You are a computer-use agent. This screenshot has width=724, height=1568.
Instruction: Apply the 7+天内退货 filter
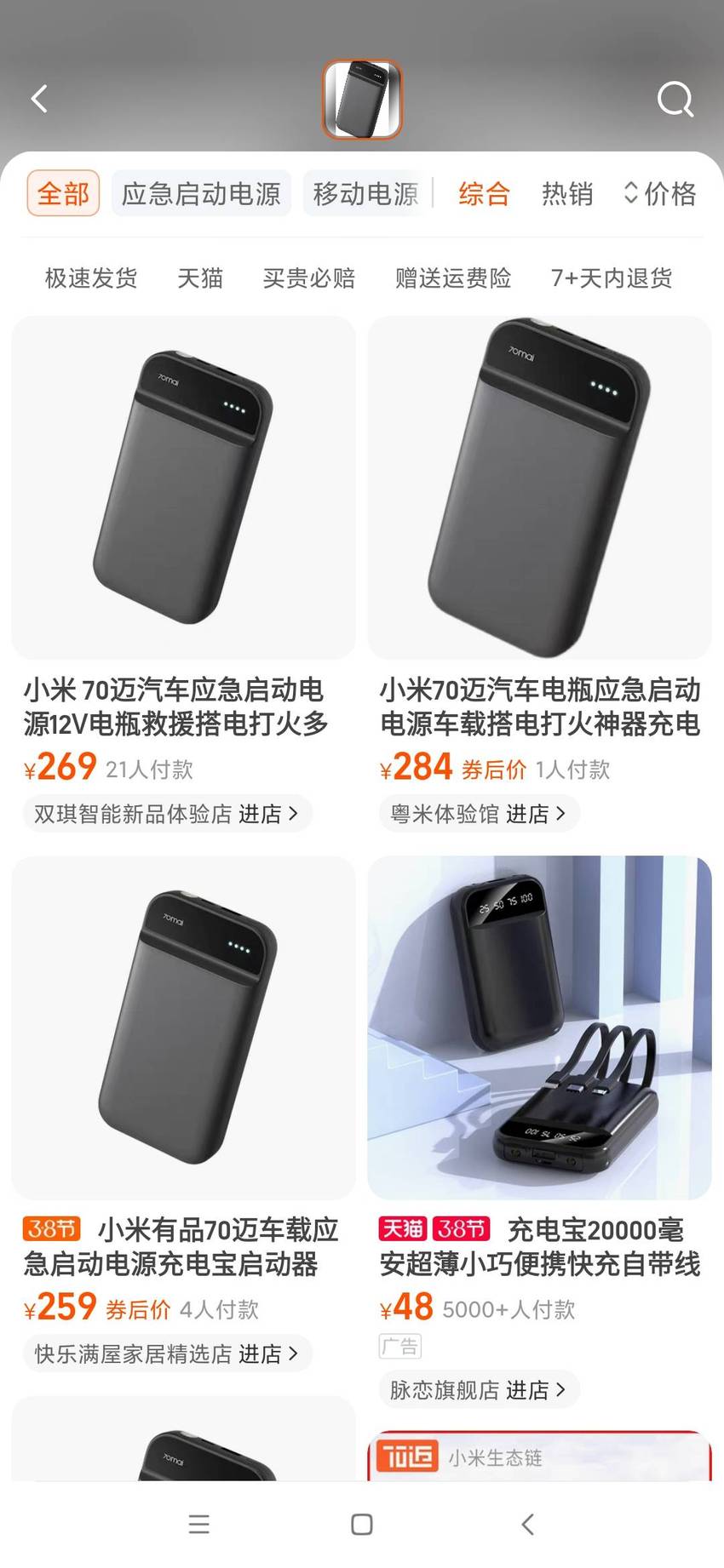pyautogui.click(x=612, y=278)
